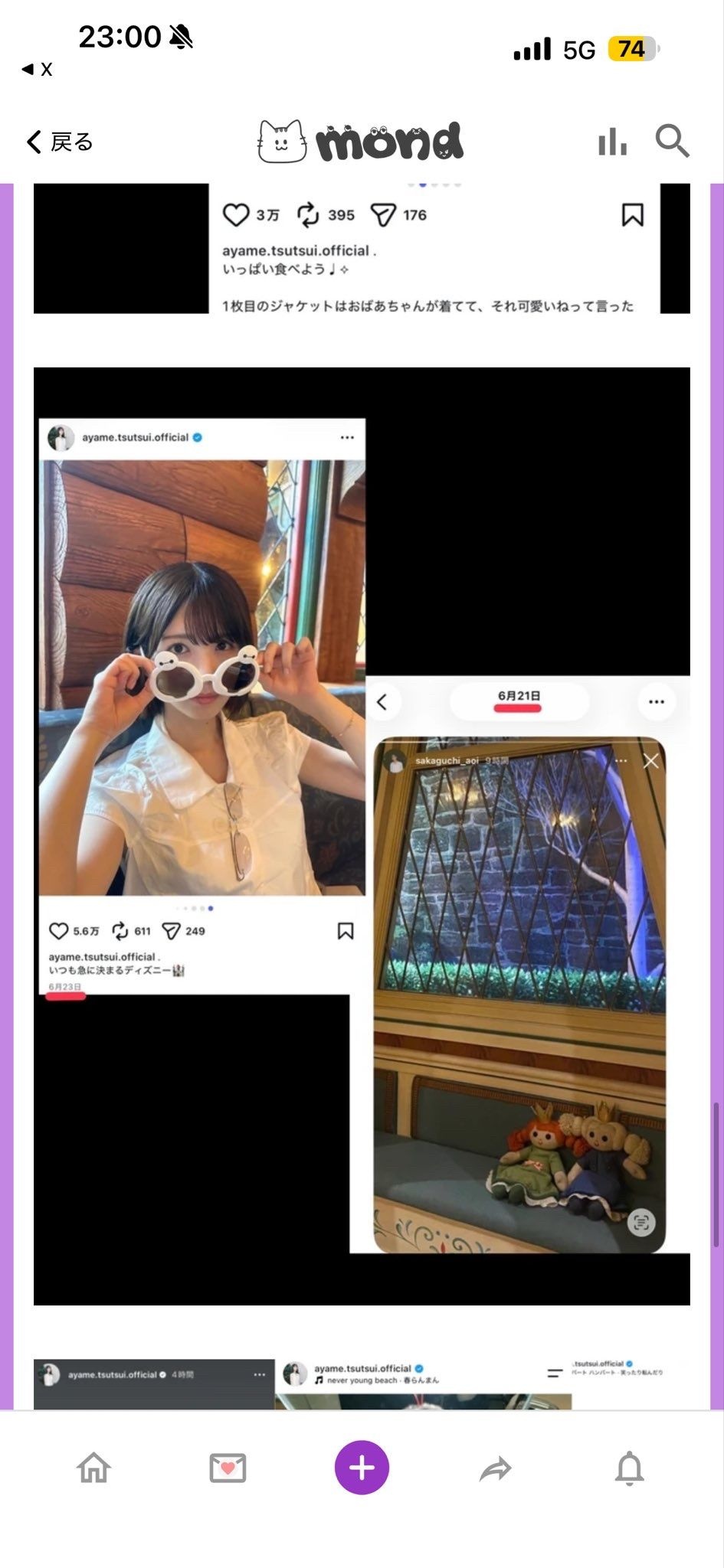Open the search magnifier
Image resolution: width=724 pixels, height=1568 pixels.
(x=672, y=142)
